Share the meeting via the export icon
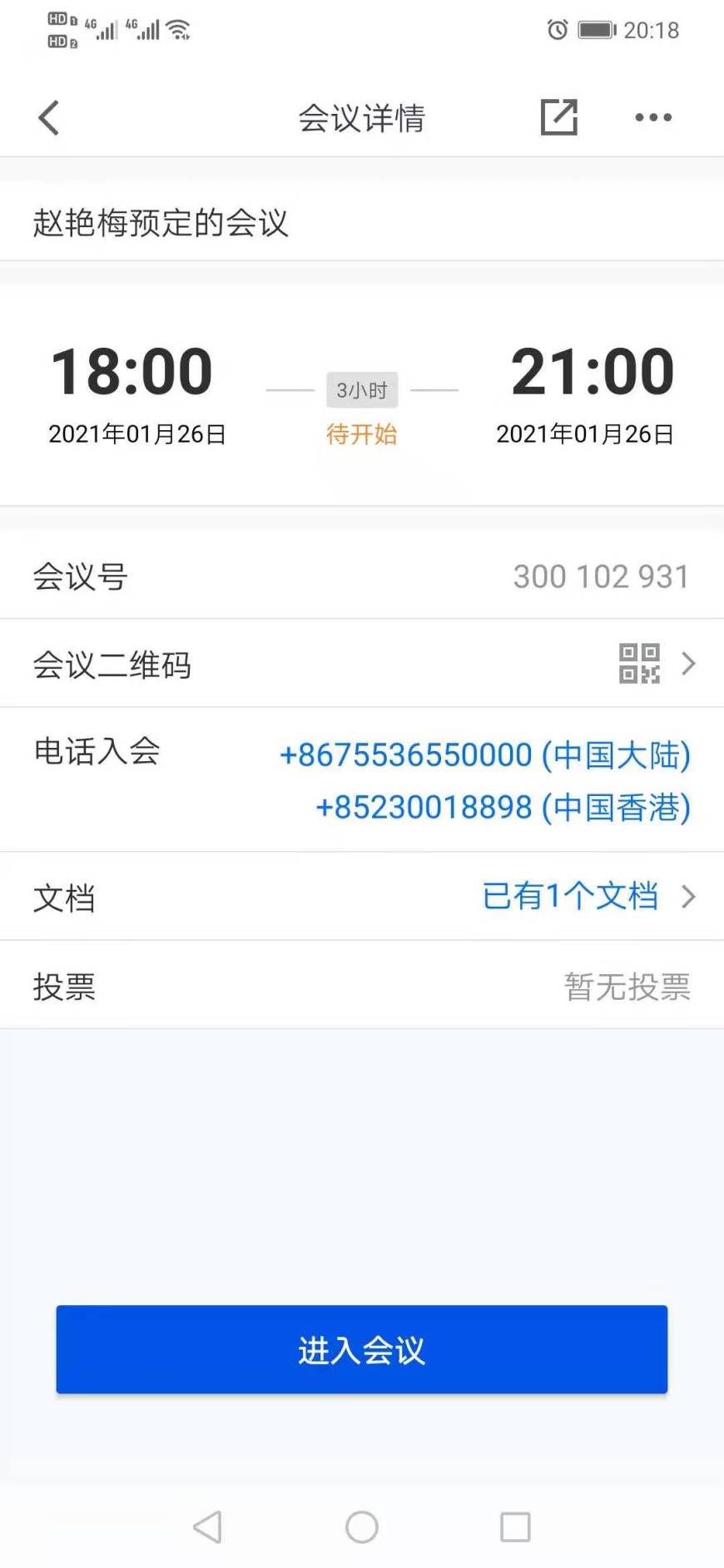This screenshot has width=724, height=1568. [x=558, y=116]
